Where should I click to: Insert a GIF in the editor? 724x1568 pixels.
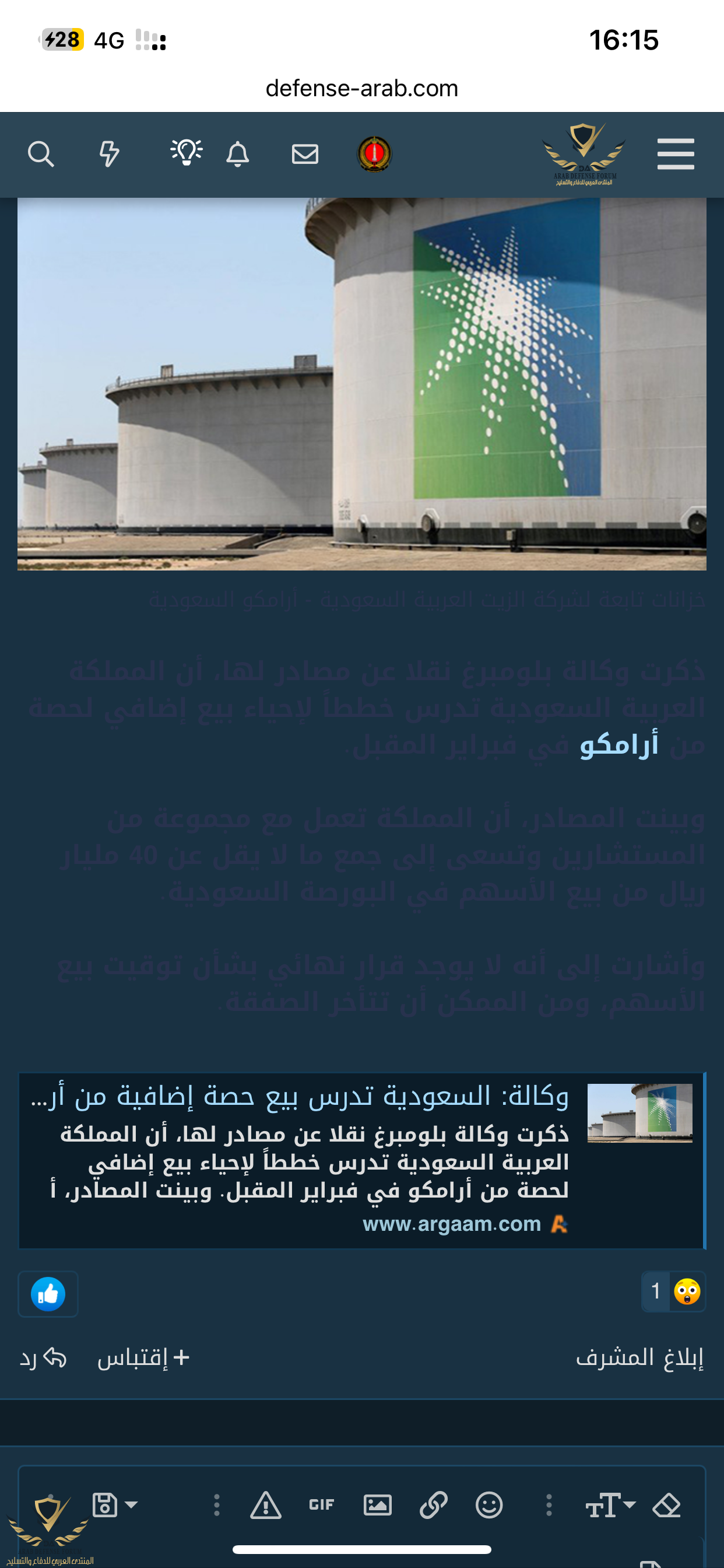321,1504
